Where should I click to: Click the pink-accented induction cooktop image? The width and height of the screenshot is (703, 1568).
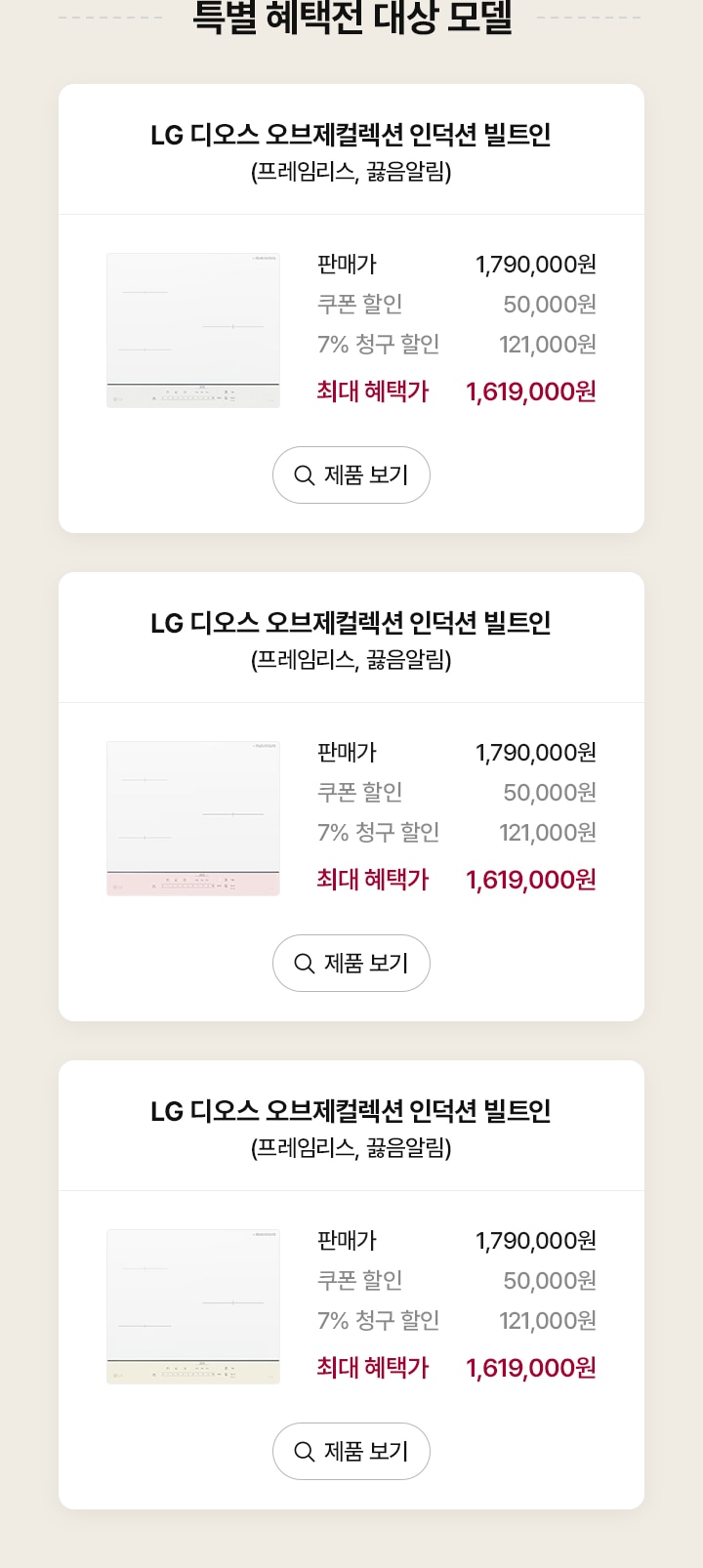pyautogui.click(x=192, y=818)
